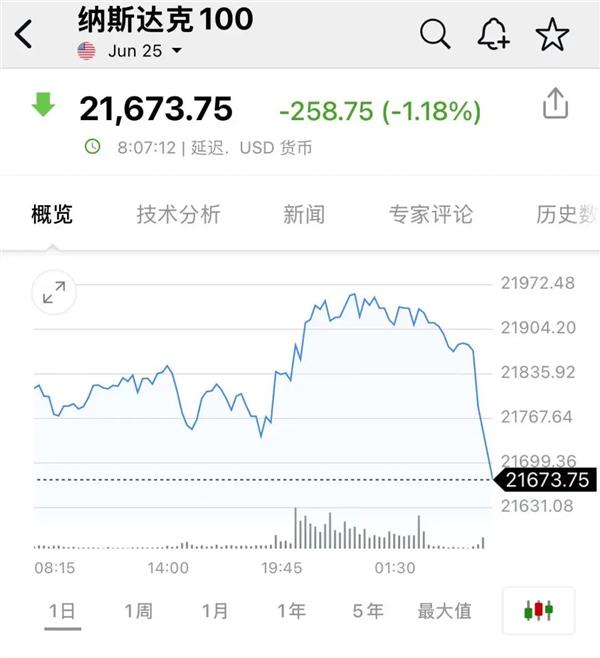The height and width of the screenshot is (658, 600).
Task: Add 纳斯达克 100 to the watchlist star
Action: pyautogui.click(x=552, y=34)
